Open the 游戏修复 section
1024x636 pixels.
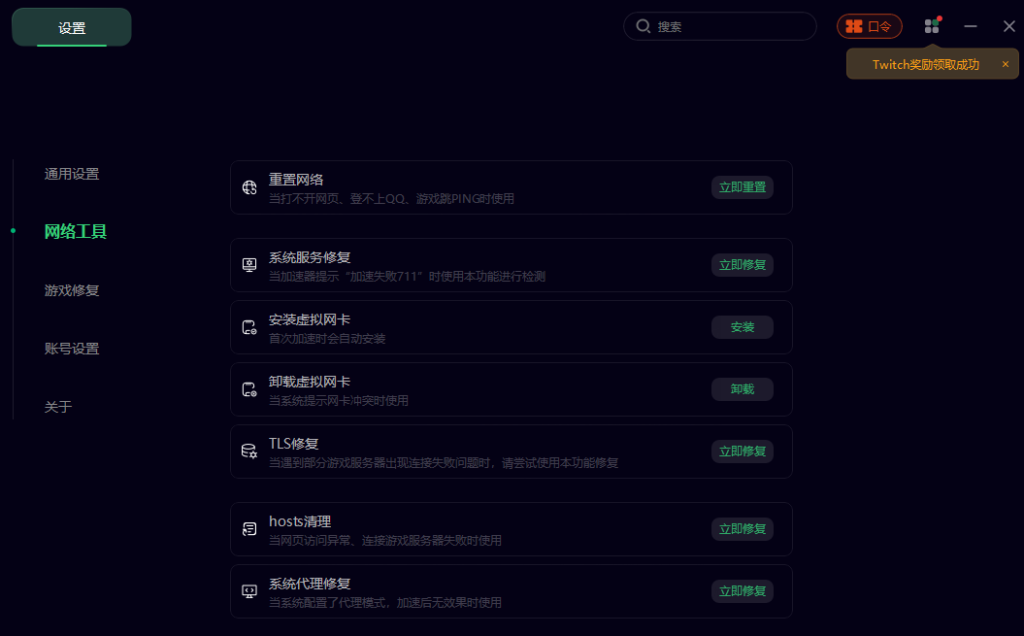click(x=72, y=291)
